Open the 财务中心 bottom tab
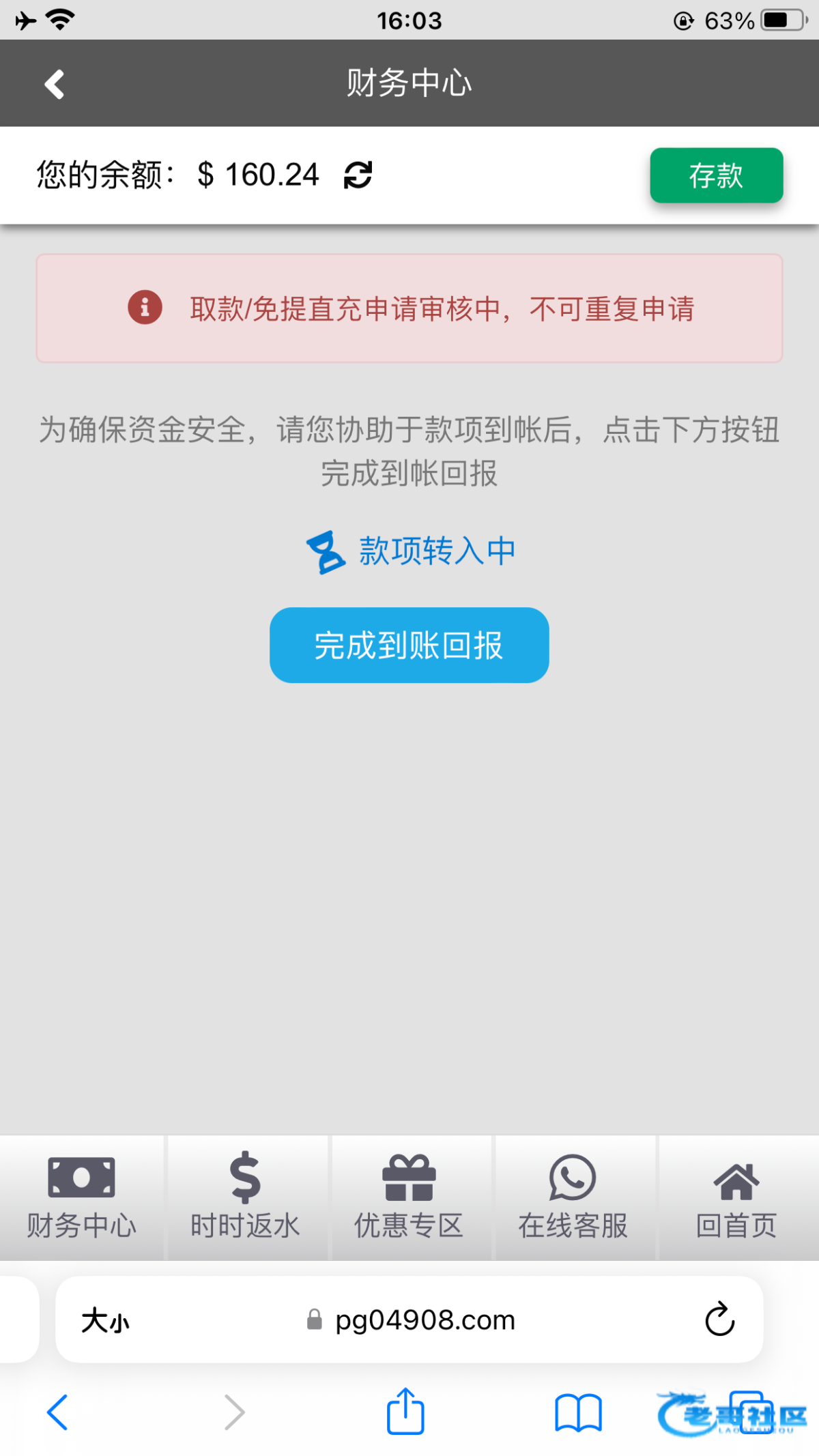Screen dimensions: 819x1456 coord(82,1197)
